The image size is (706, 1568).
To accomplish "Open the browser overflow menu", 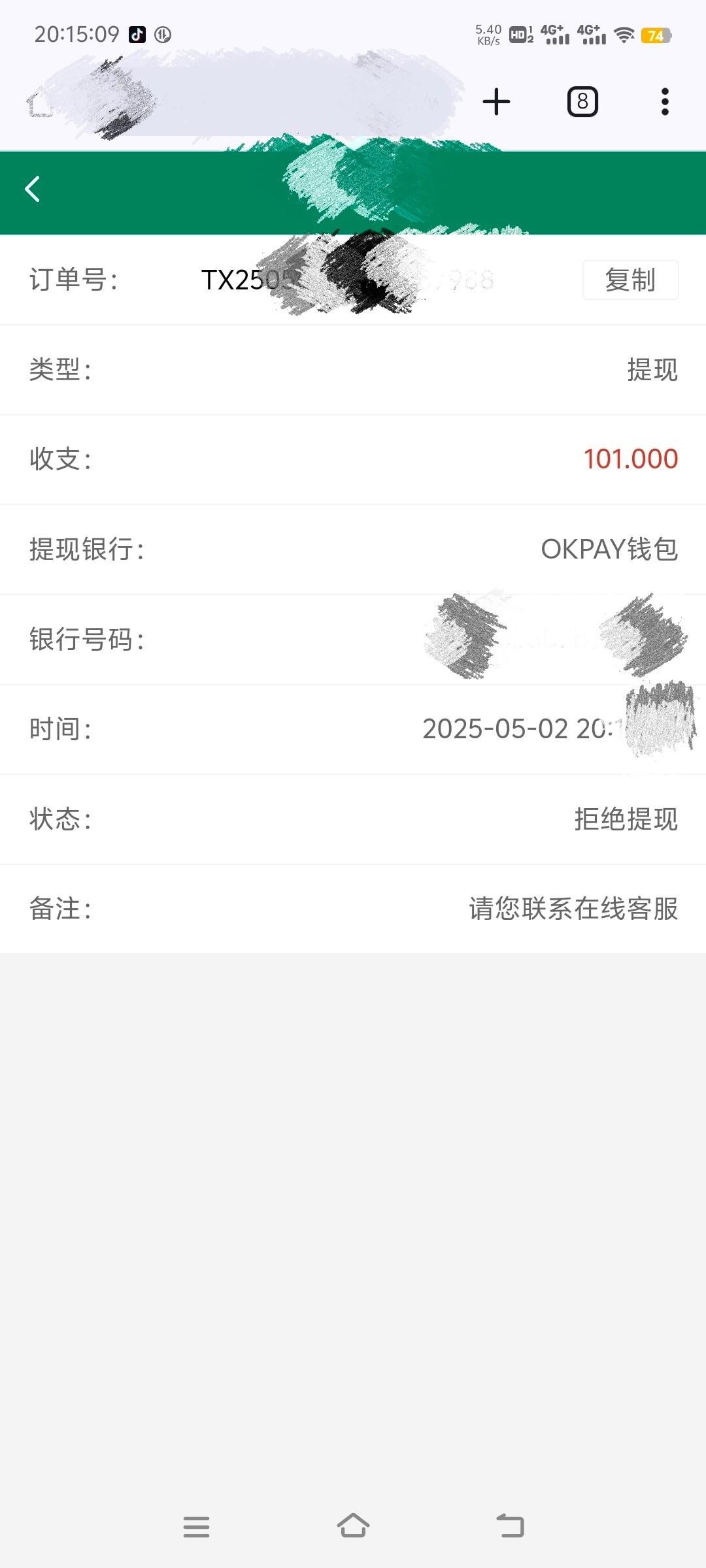I will point(664,101).
